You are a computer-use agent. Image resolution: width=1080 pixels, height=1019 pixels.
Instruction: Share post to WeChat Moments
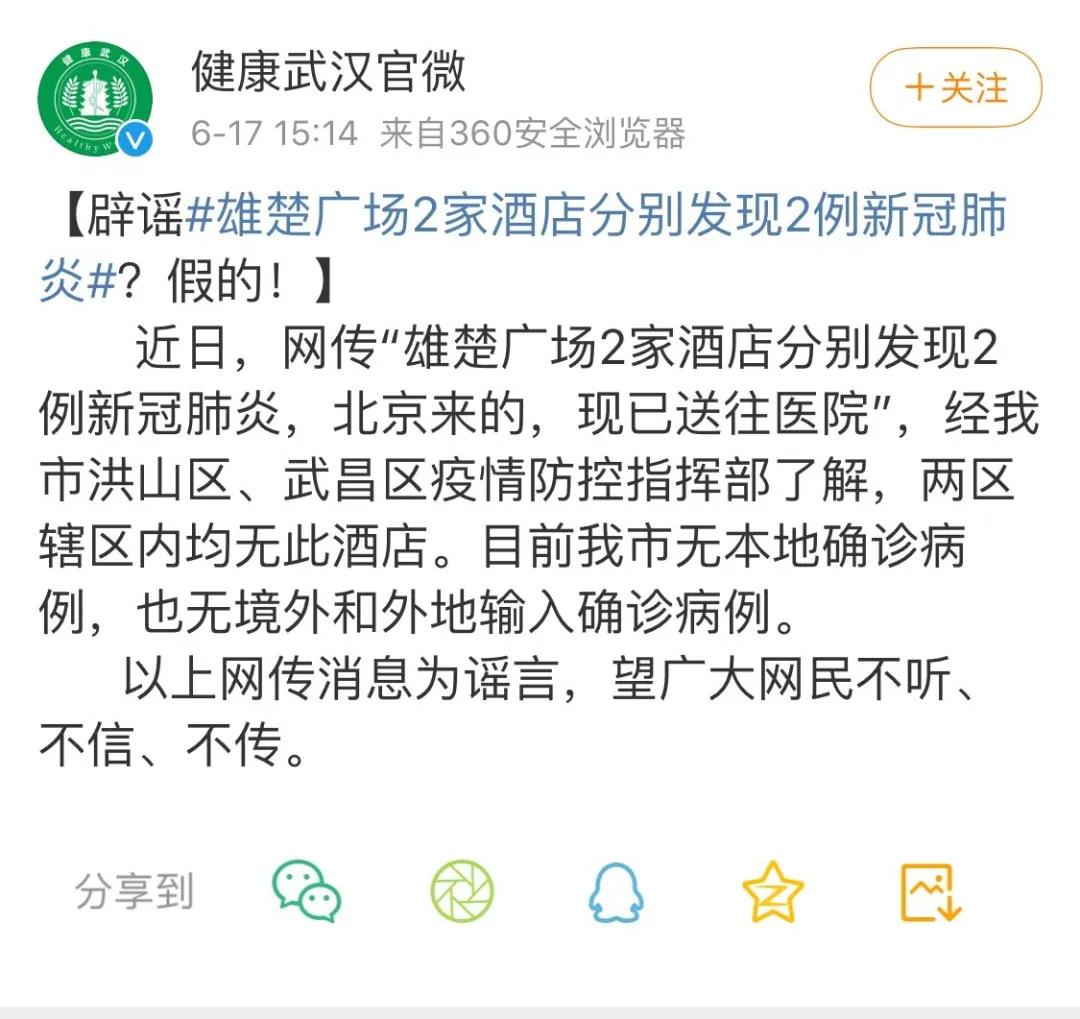click(x=462, y=890)
